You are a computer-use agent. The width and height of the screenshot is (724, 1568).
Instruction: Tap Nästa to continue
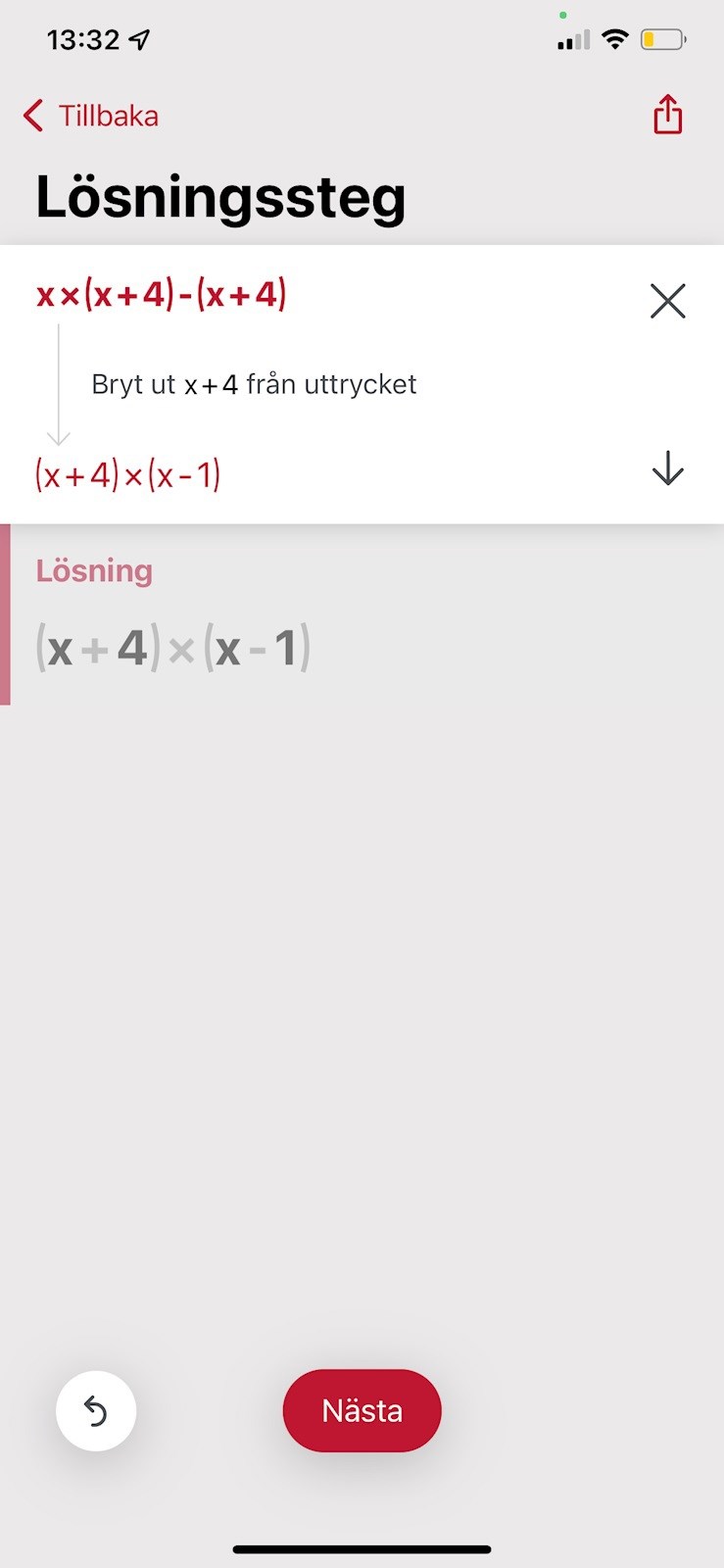tap(362, 1410)
